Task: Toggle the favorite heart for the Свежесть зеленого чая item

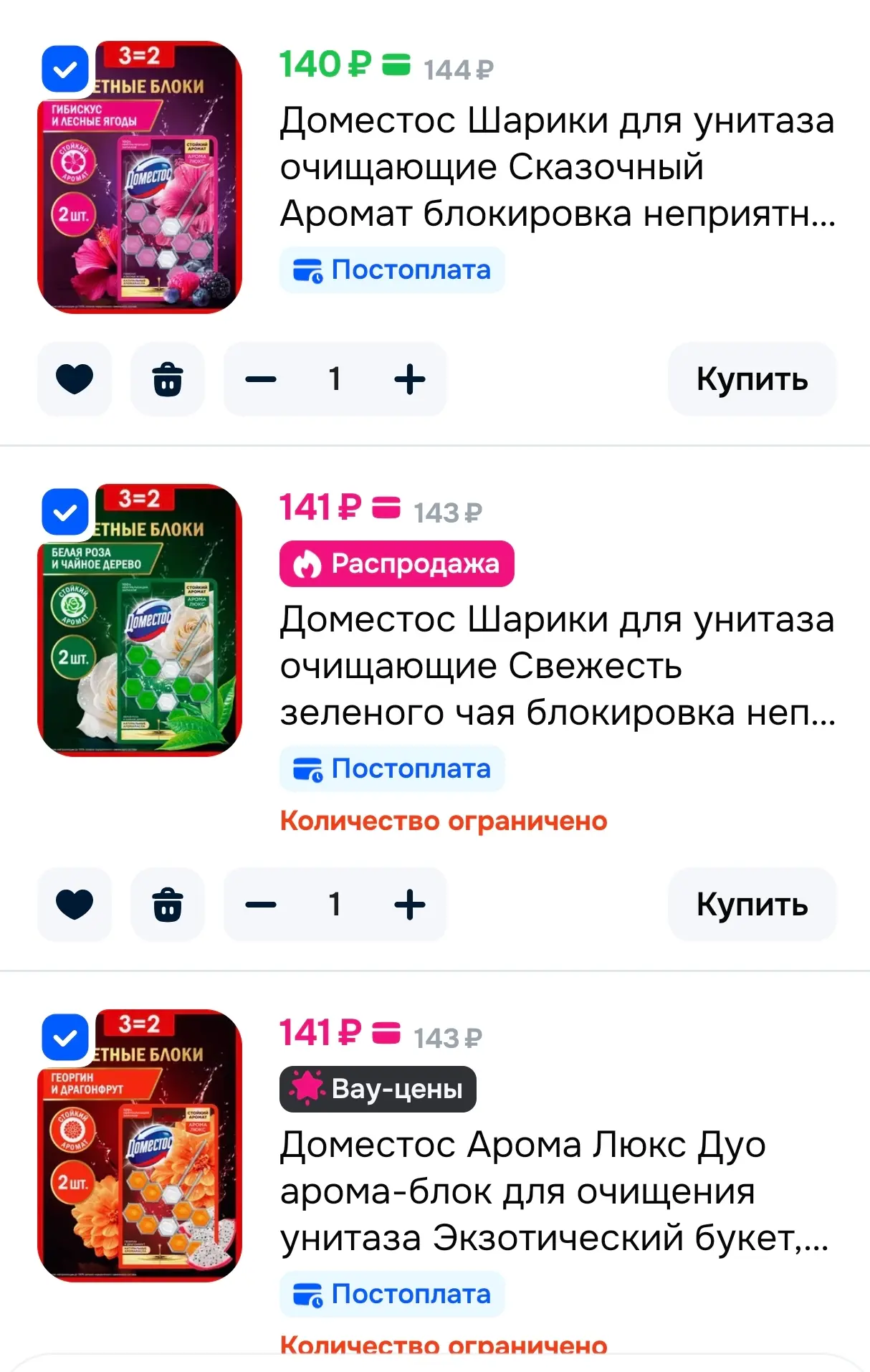Action: (75, 904)
